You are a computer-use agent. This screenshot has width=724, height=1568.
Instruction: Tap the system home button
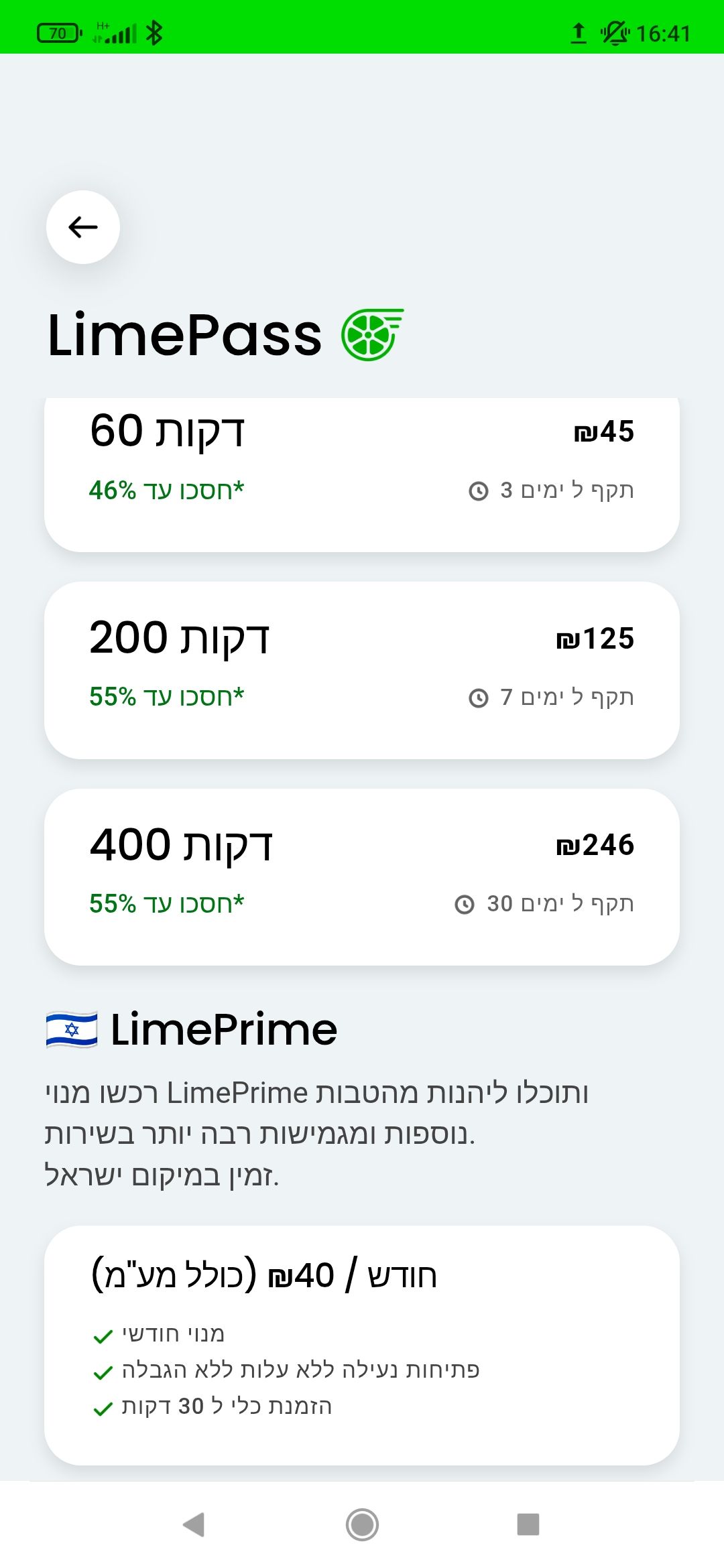[362, 1524]
